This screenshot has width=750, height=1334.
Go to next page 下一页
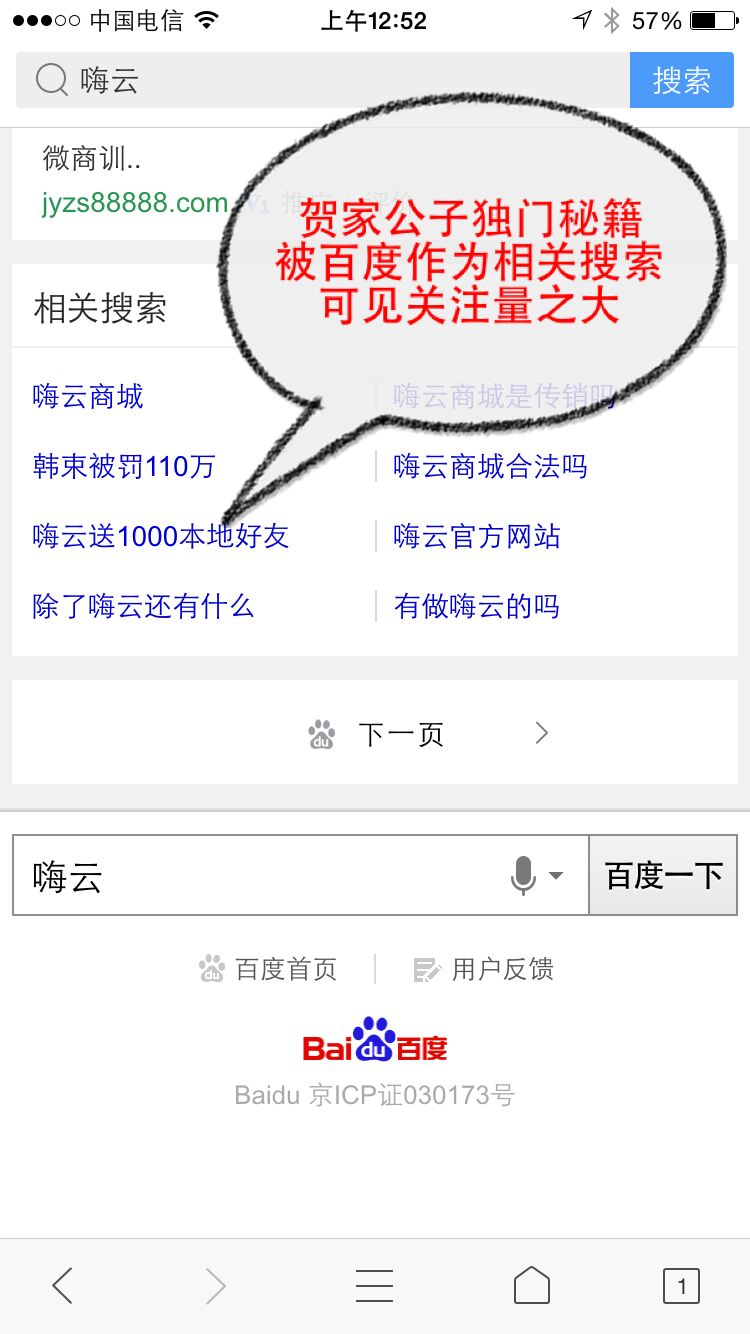pyautogui.click(x=400, y=735)
